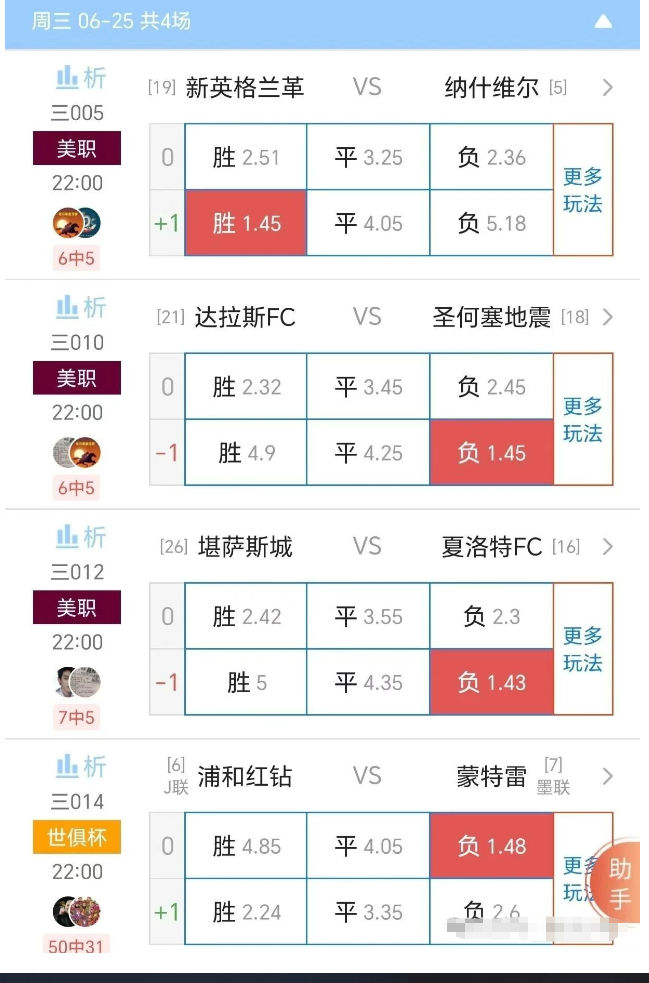
Task: Open details for 新英格兰革 vs 纳什维尔
Action: 607,88
